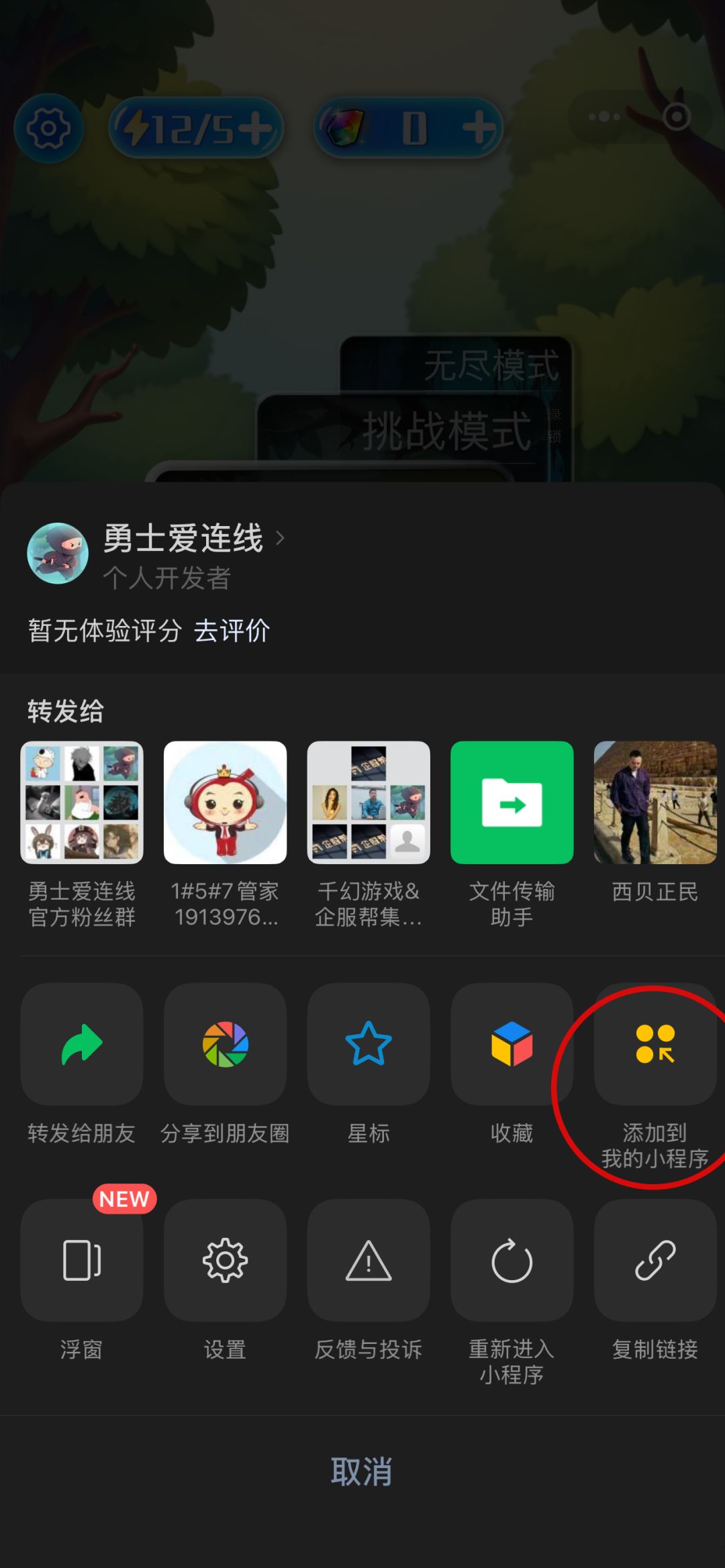Copy the link with 复制链接 icon
The image size is (725, 1568).
pos(655,1261)
